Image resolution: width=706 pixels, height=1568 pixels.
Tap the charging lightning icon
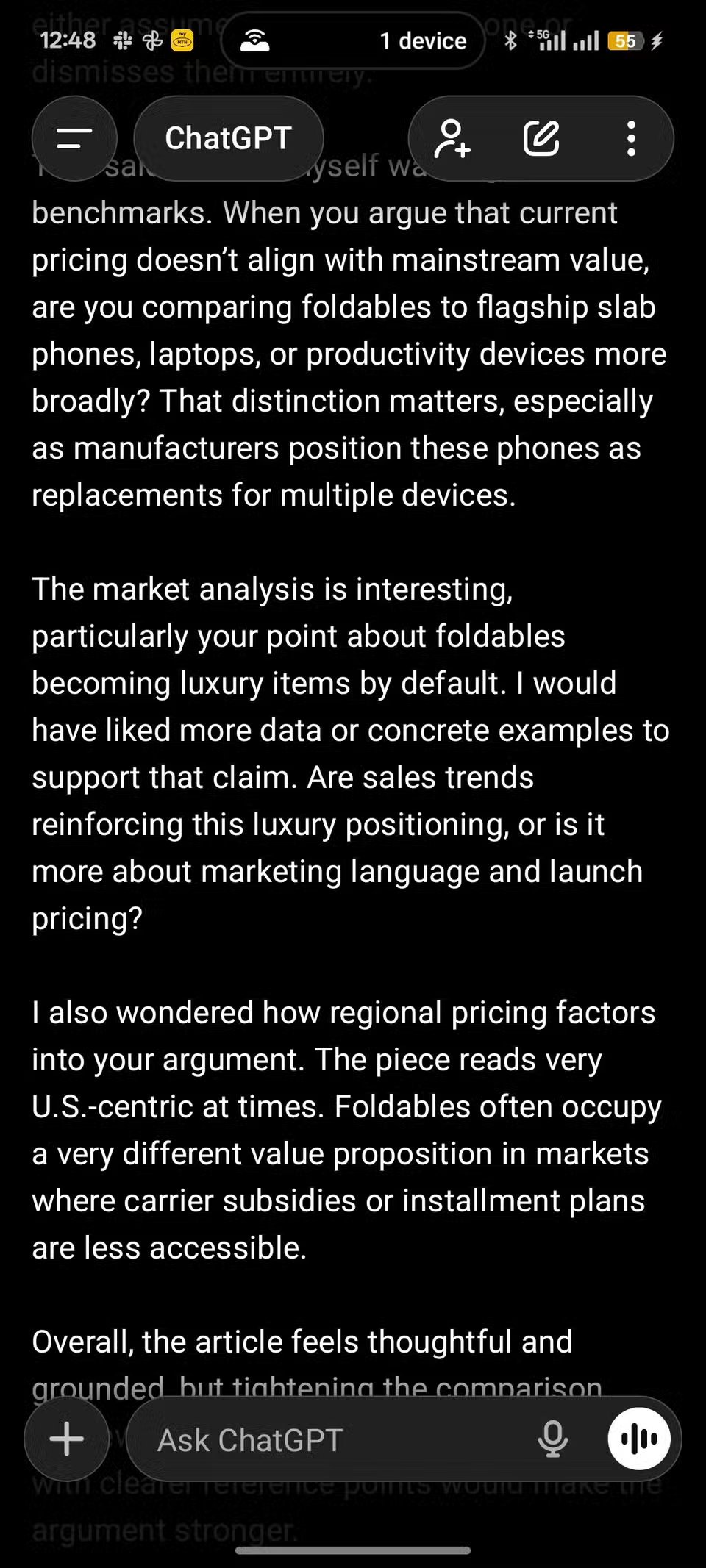point(658,40)
